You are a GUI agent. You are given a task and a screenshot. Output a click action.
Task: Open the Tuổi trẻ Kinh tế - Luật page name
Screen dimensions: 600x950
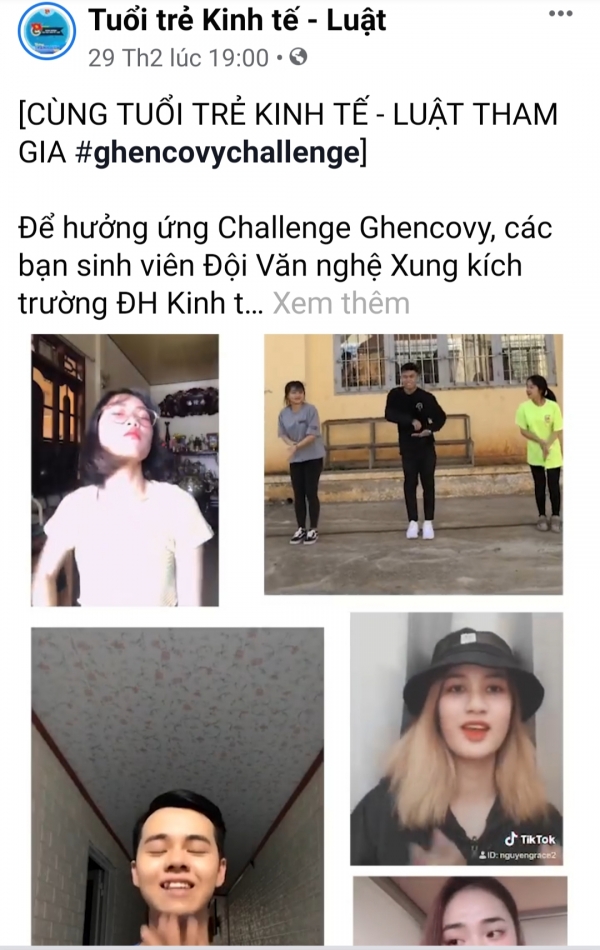click(x=237, y=19)
